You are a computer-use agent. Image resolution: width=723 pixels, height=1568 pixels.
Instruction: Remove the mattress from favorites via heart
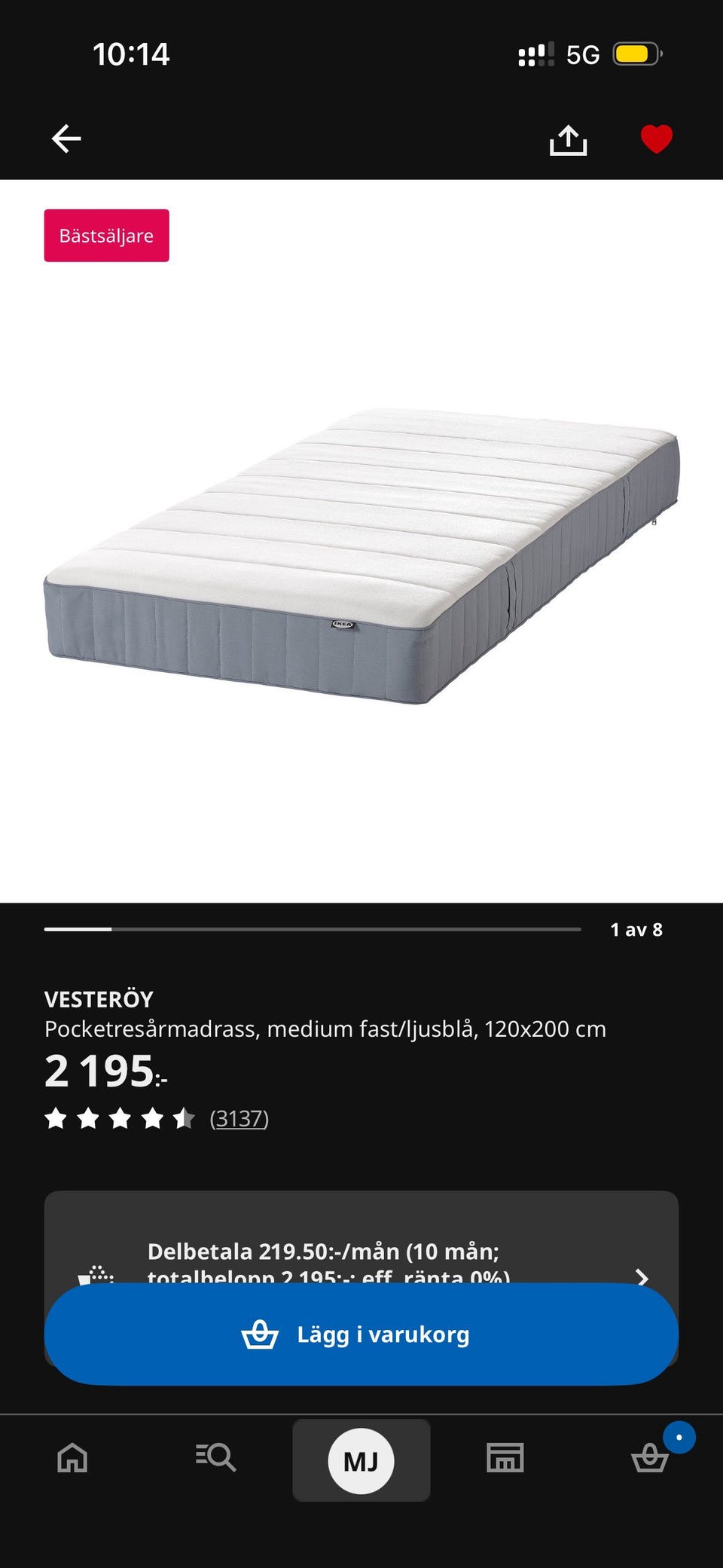click(656, 139)
